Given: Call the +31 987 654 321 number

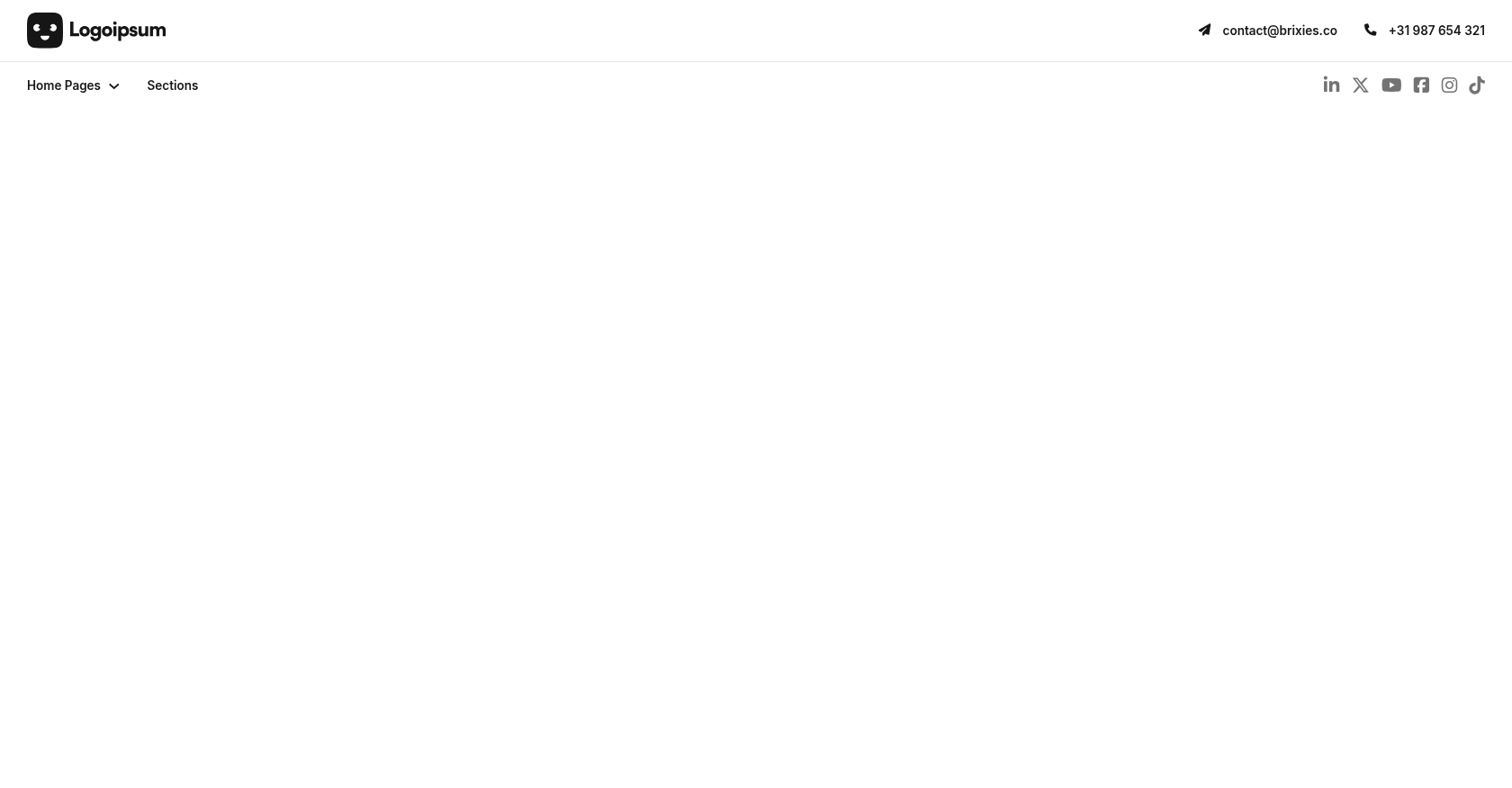Looking at the screenshot, I should click(1435, 31).
